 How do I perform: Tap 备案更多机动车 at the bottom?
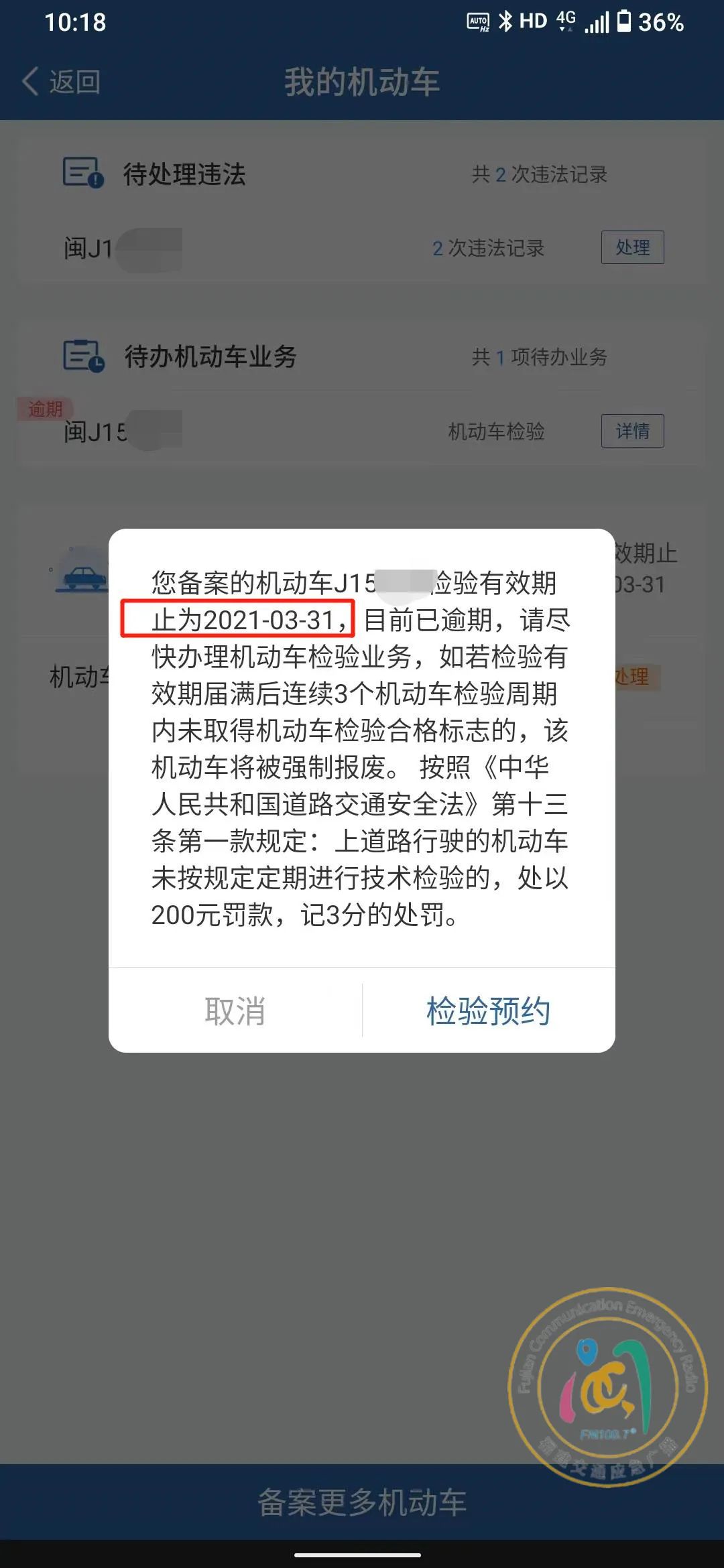(362, 1502)
